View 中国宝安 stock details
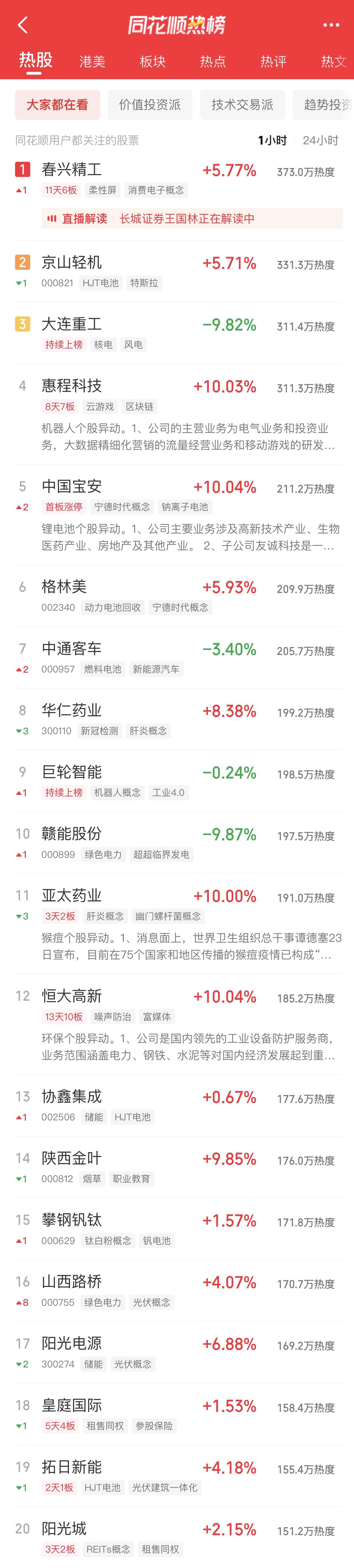The width and height of the screenshot is (354, 1568). click(x=72, y=486)
